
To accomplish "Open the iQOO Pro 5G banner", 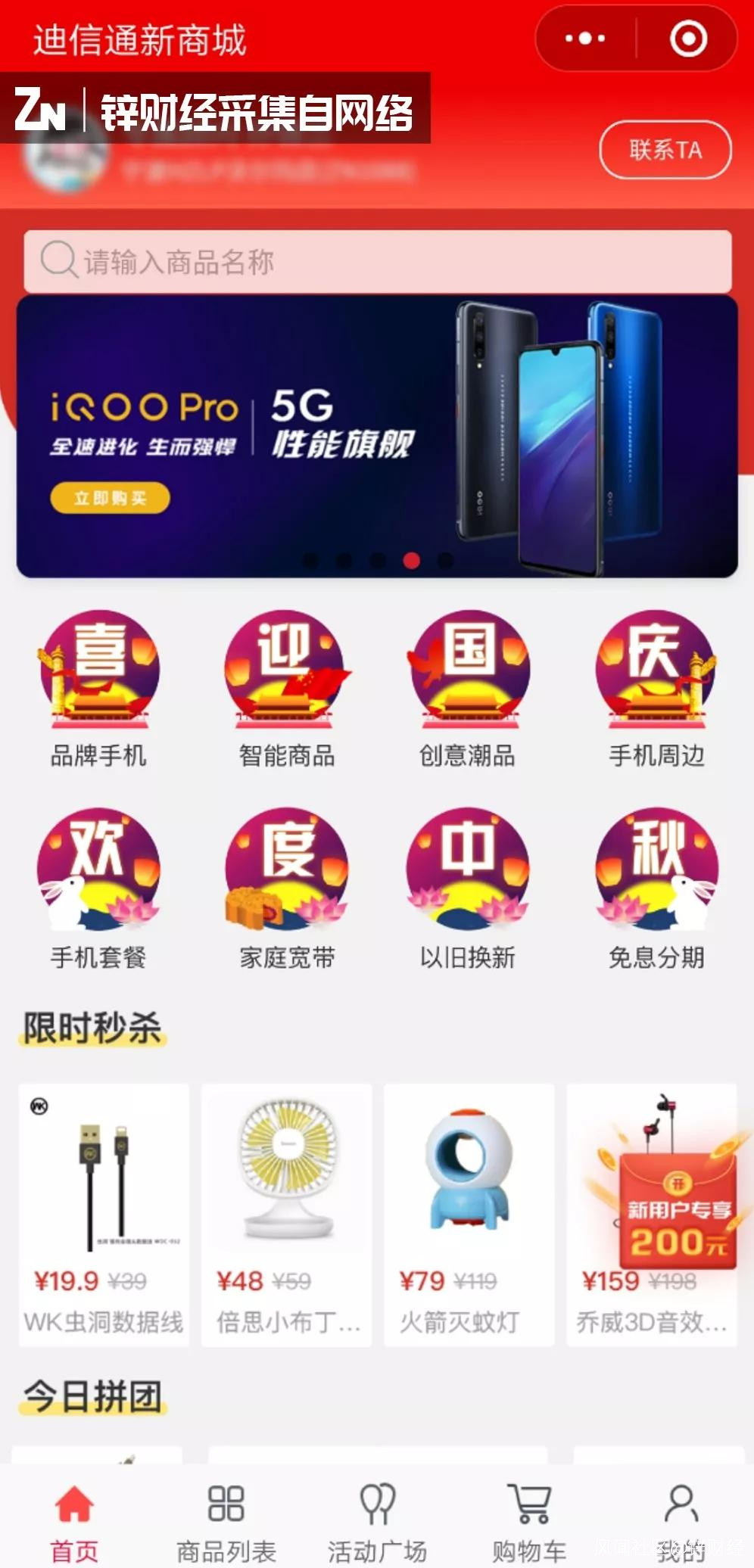I will point(377,437).
